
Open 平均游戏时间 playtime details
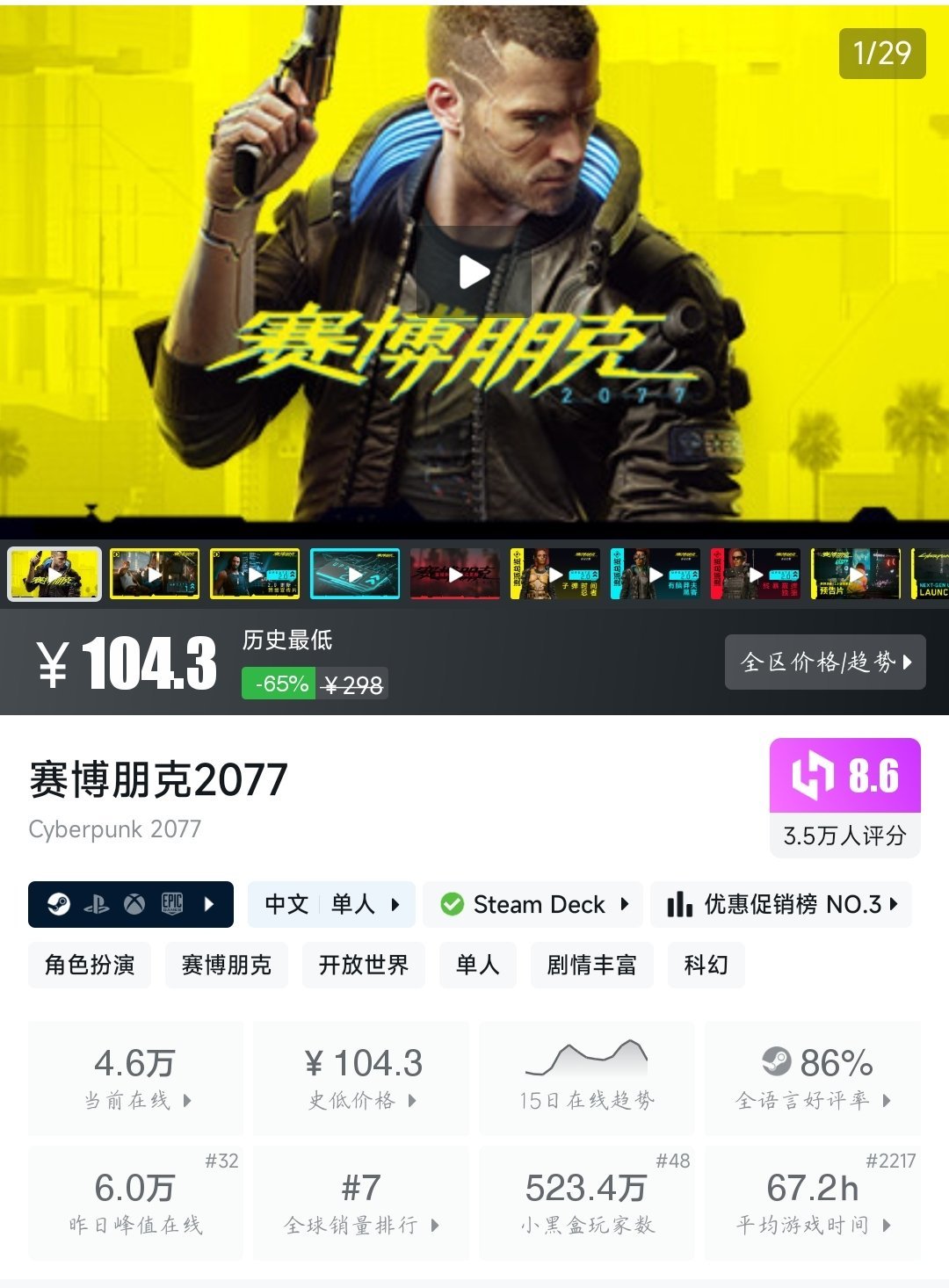click(813, 1203)
